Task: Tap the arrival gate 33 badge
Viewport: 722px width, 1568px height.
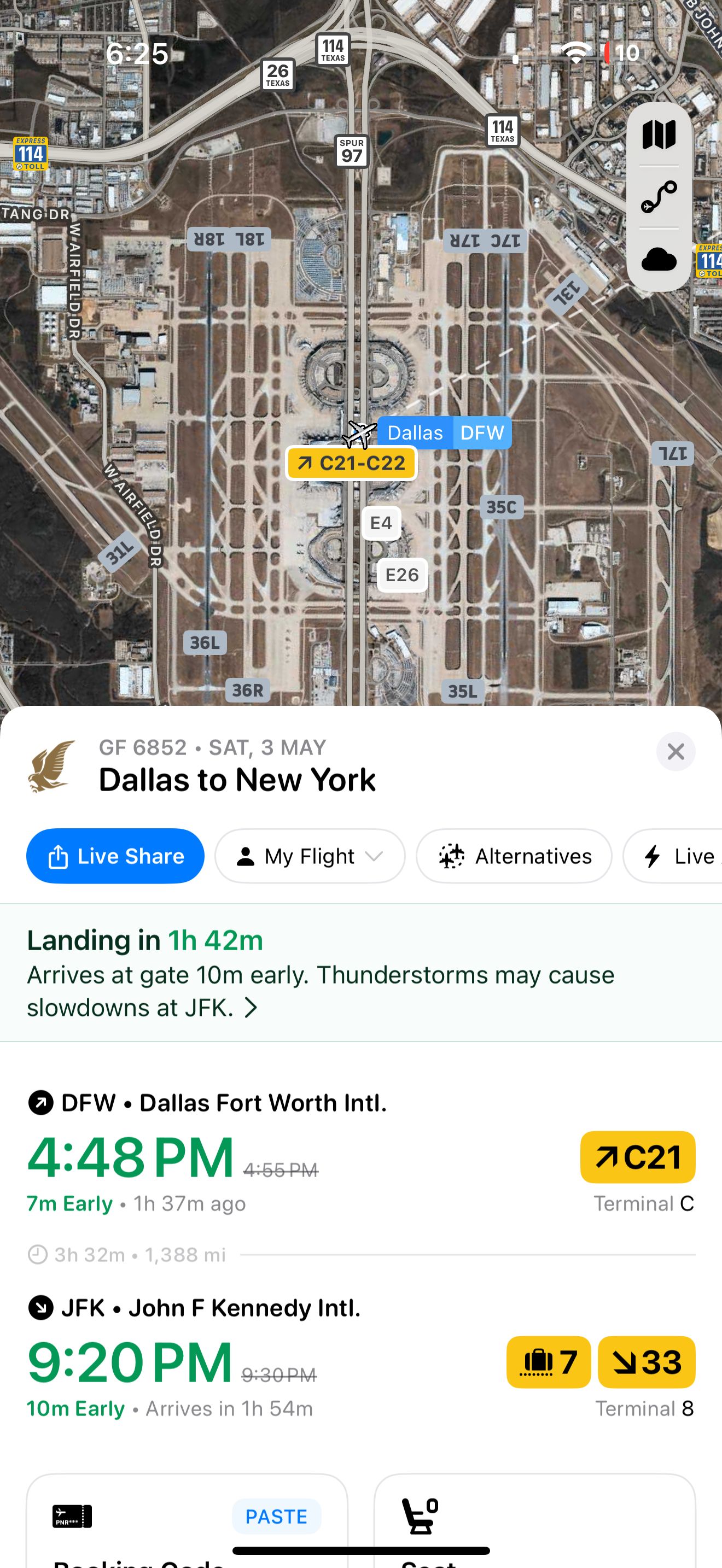Action: [x=647, y=1362]
